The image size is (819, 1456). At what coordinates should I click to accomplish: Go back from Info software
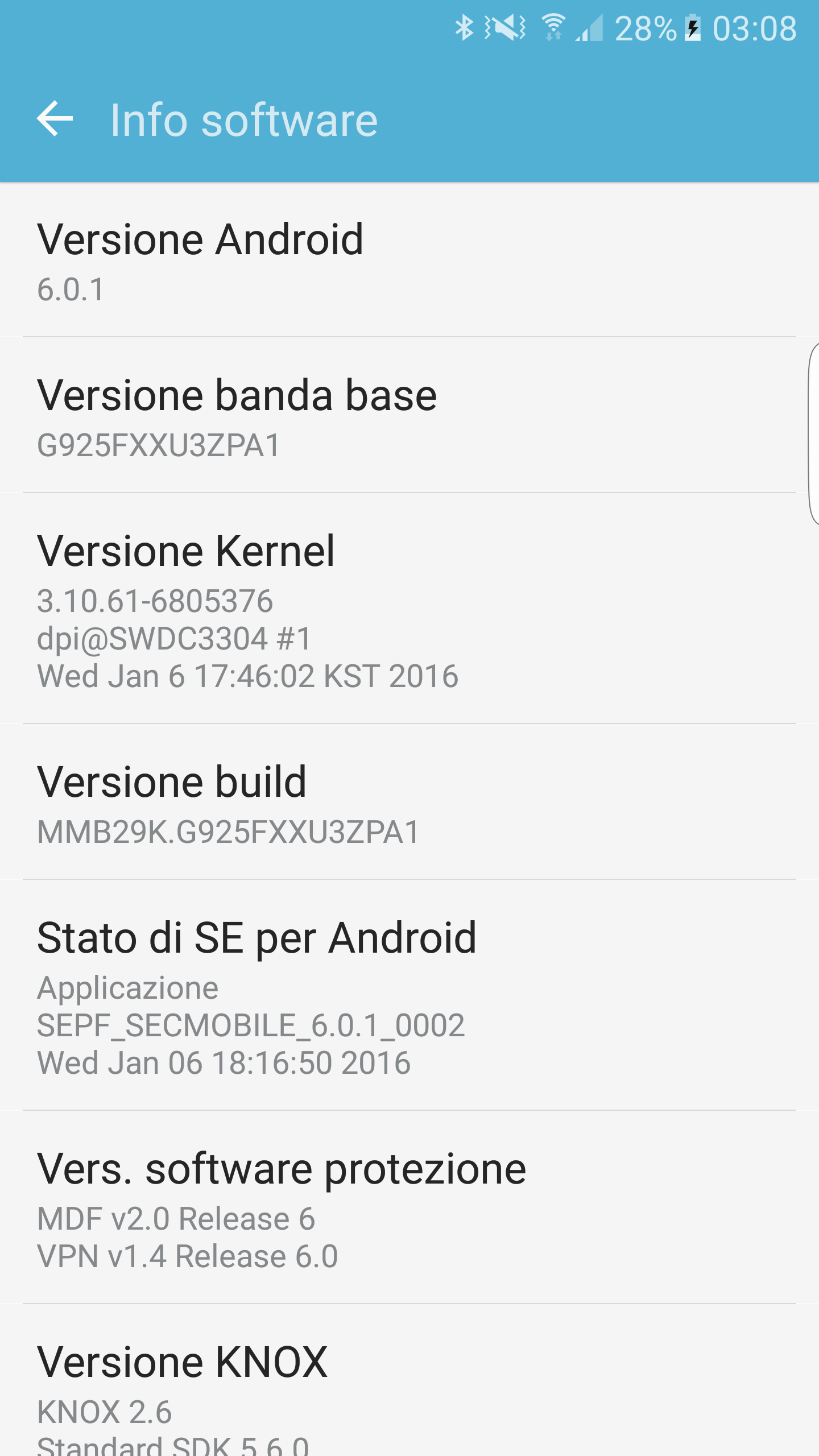(55, 119)
